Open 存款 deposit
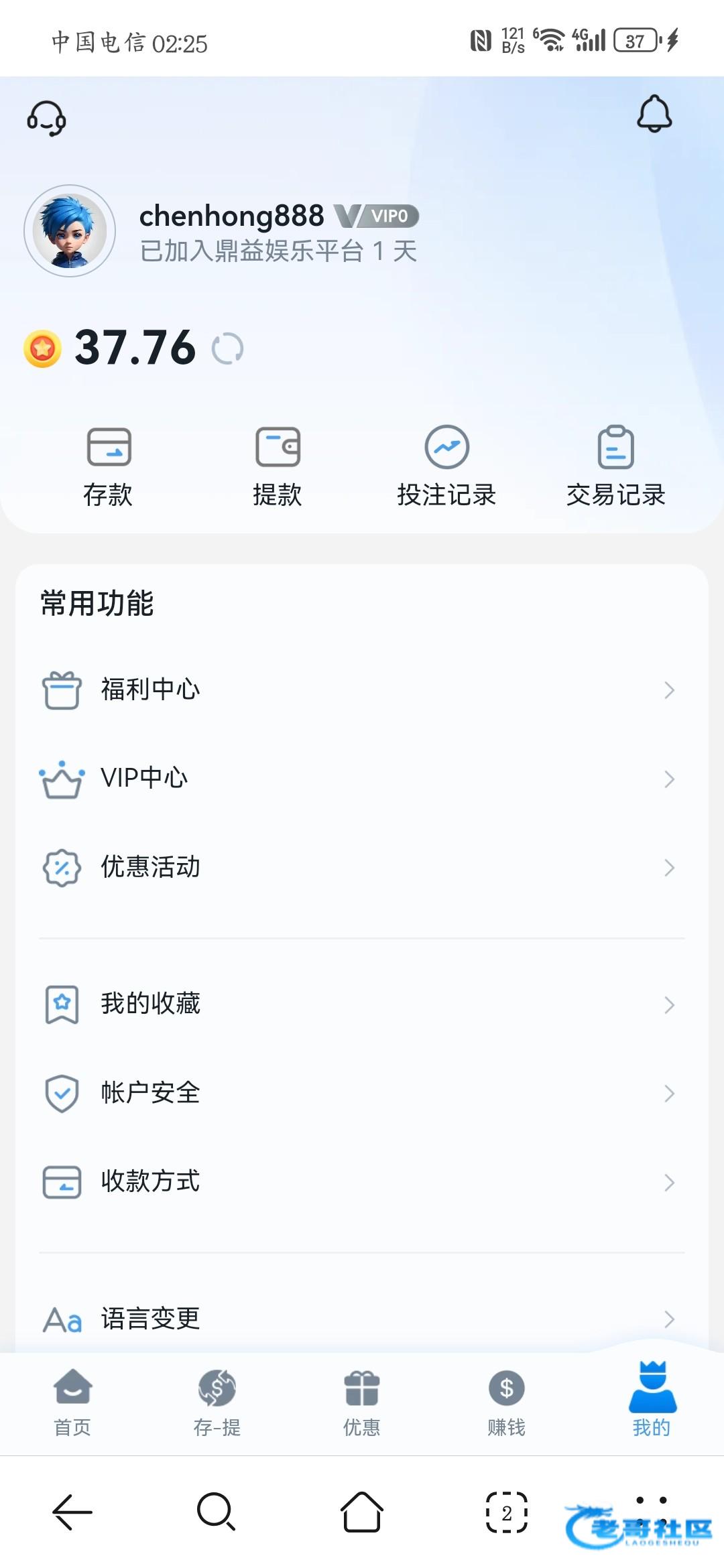 point(109,466)
